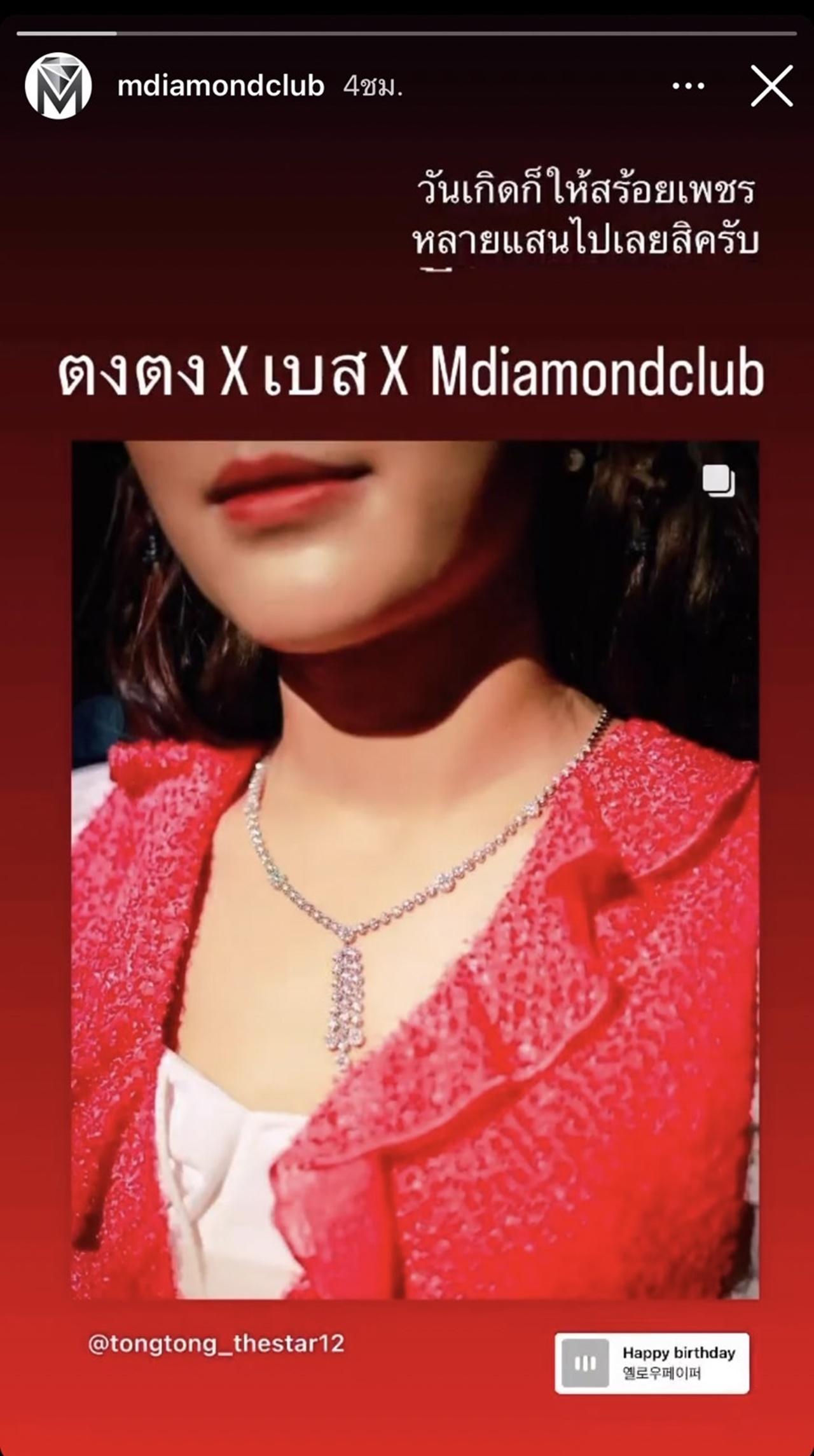814x1456 pixels.
Task: Open the shared post of the necklace
Action: pyautogui.click(x=415, y=868)
